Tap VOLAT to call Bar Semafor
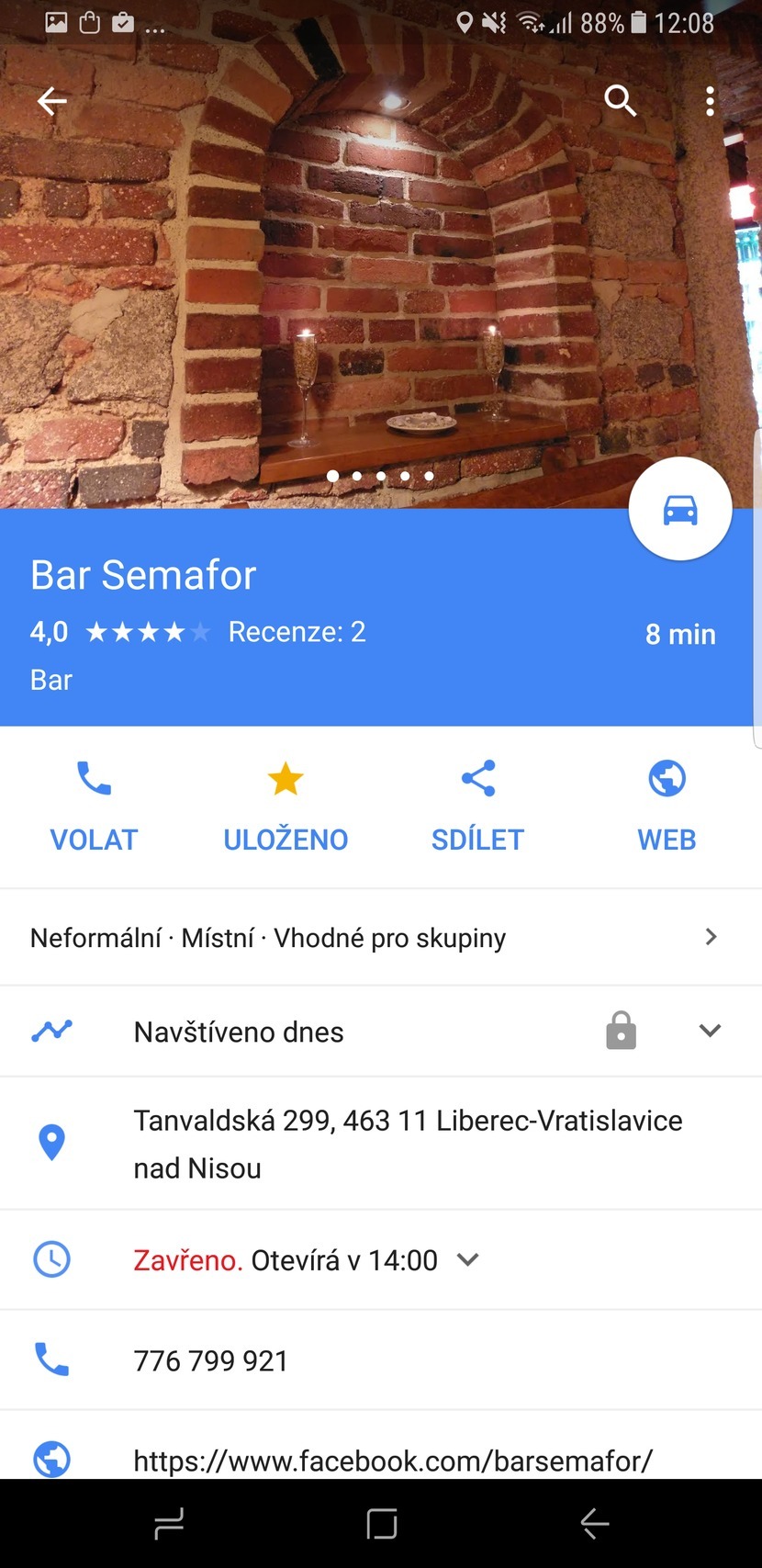The height and width of the screenshot is (1568, 762). [94, 806]
